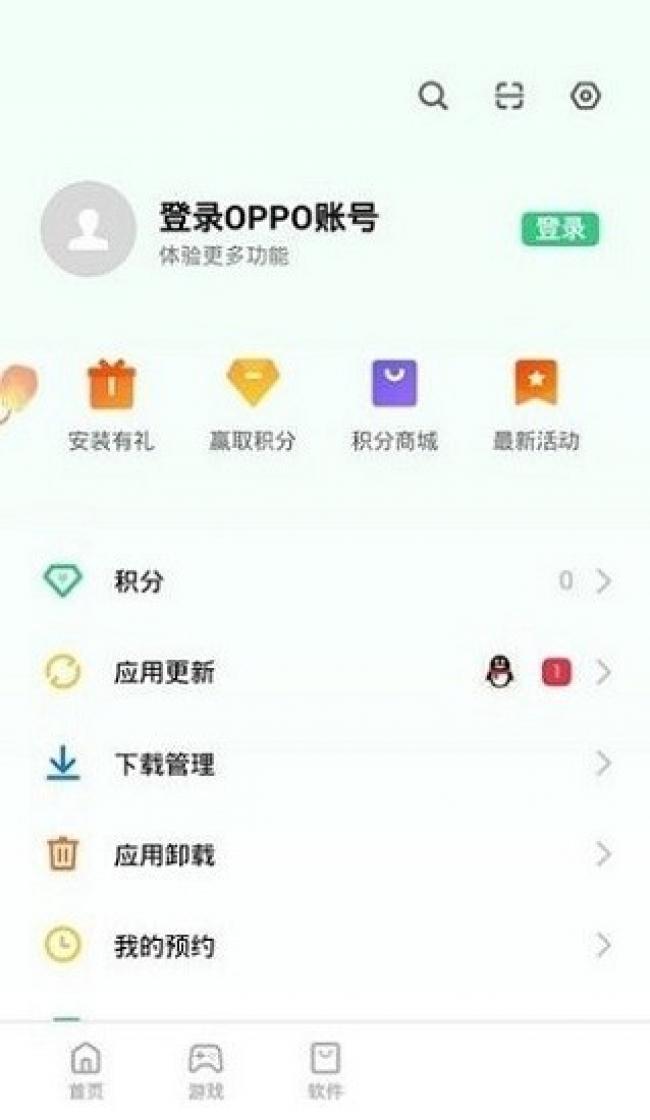Open 应用更新 app updates row

[x=325, y=672]
